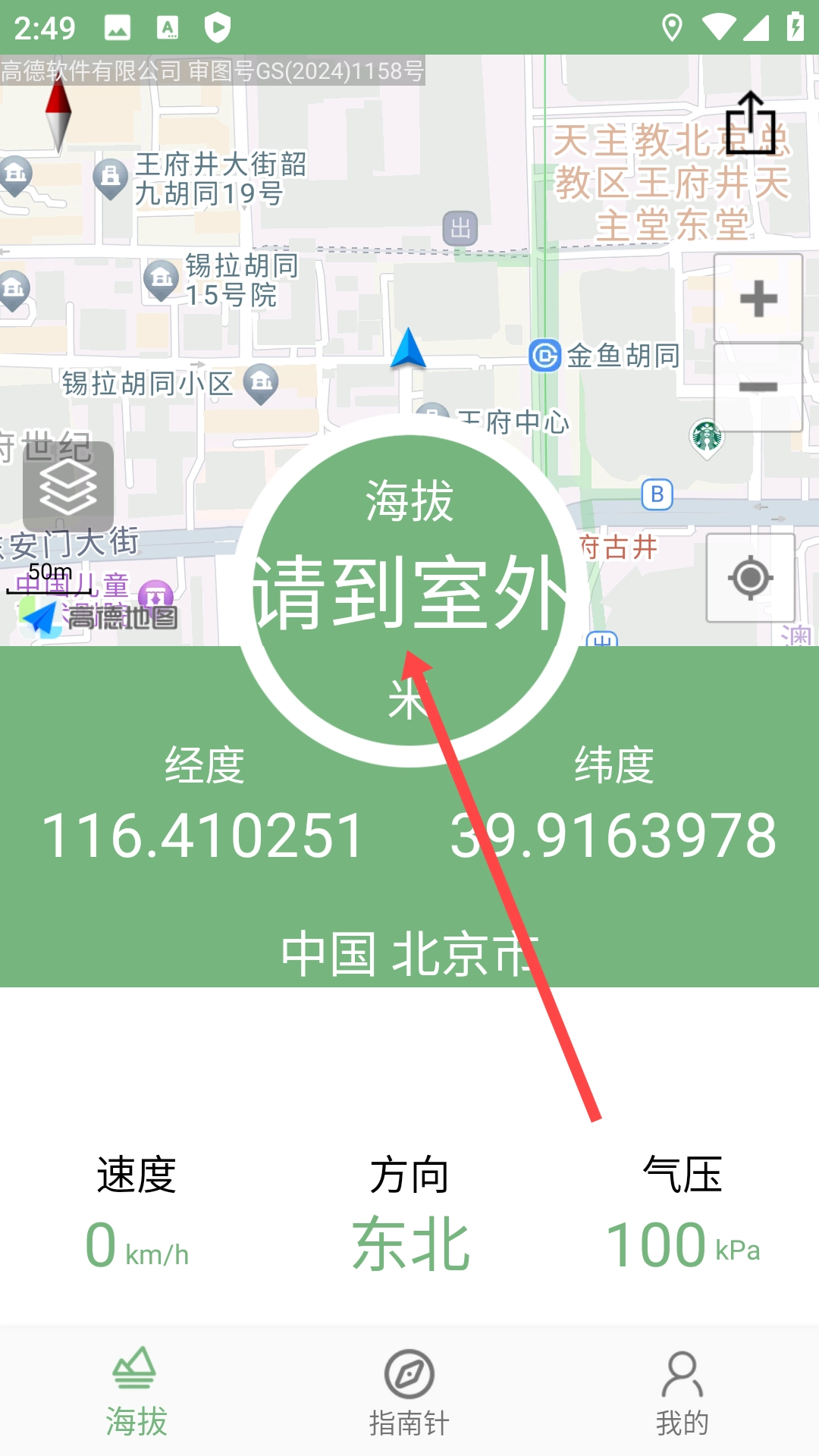Switch to the 指南针 tab

[409, 1393]
